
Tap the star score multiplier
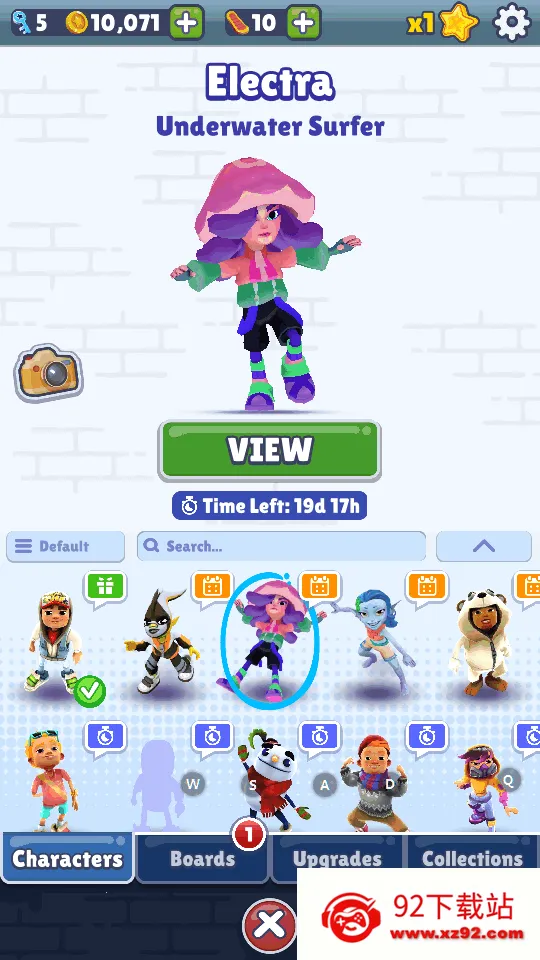click(443, 23)
